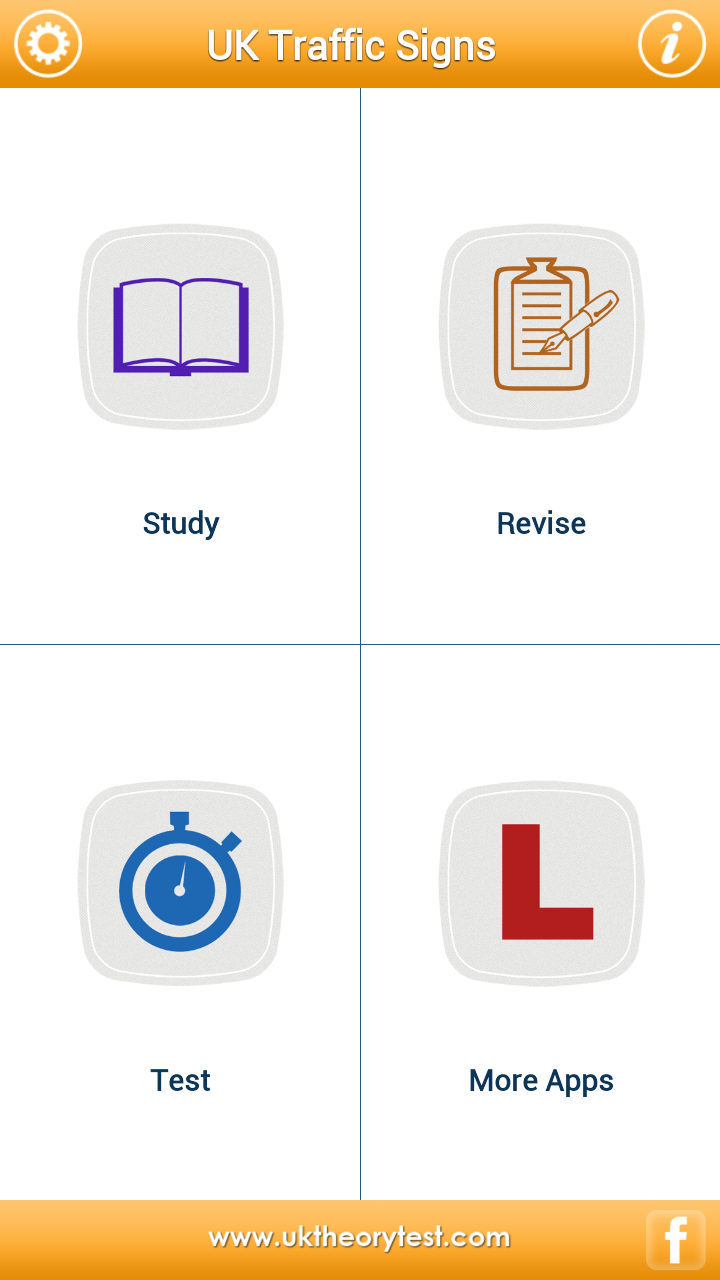The height and width of the screenshot is (1280, 720).
Task: Tap the Revise clipboard icon
Action: 540,327
